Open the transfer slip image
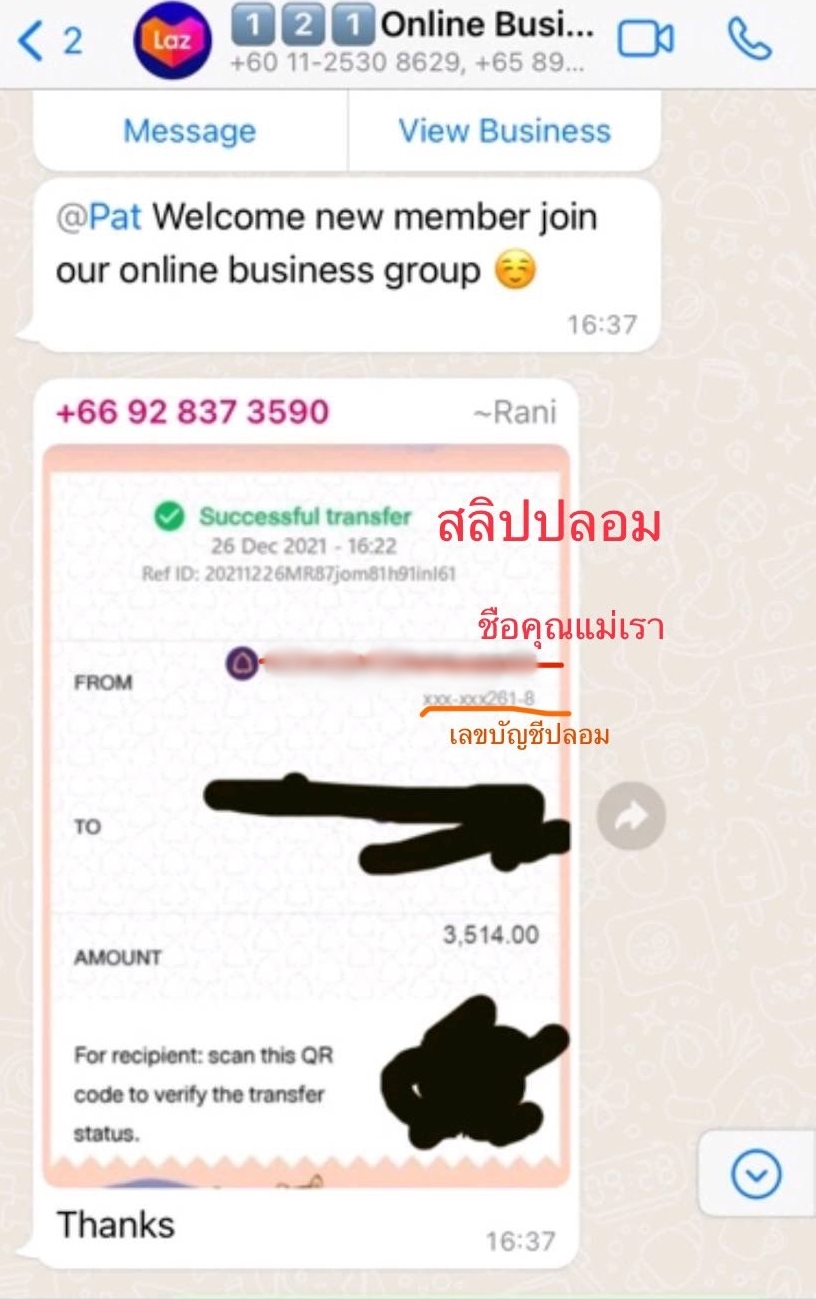The width and height of the screenshot is (816, 1299). [306, 815]
